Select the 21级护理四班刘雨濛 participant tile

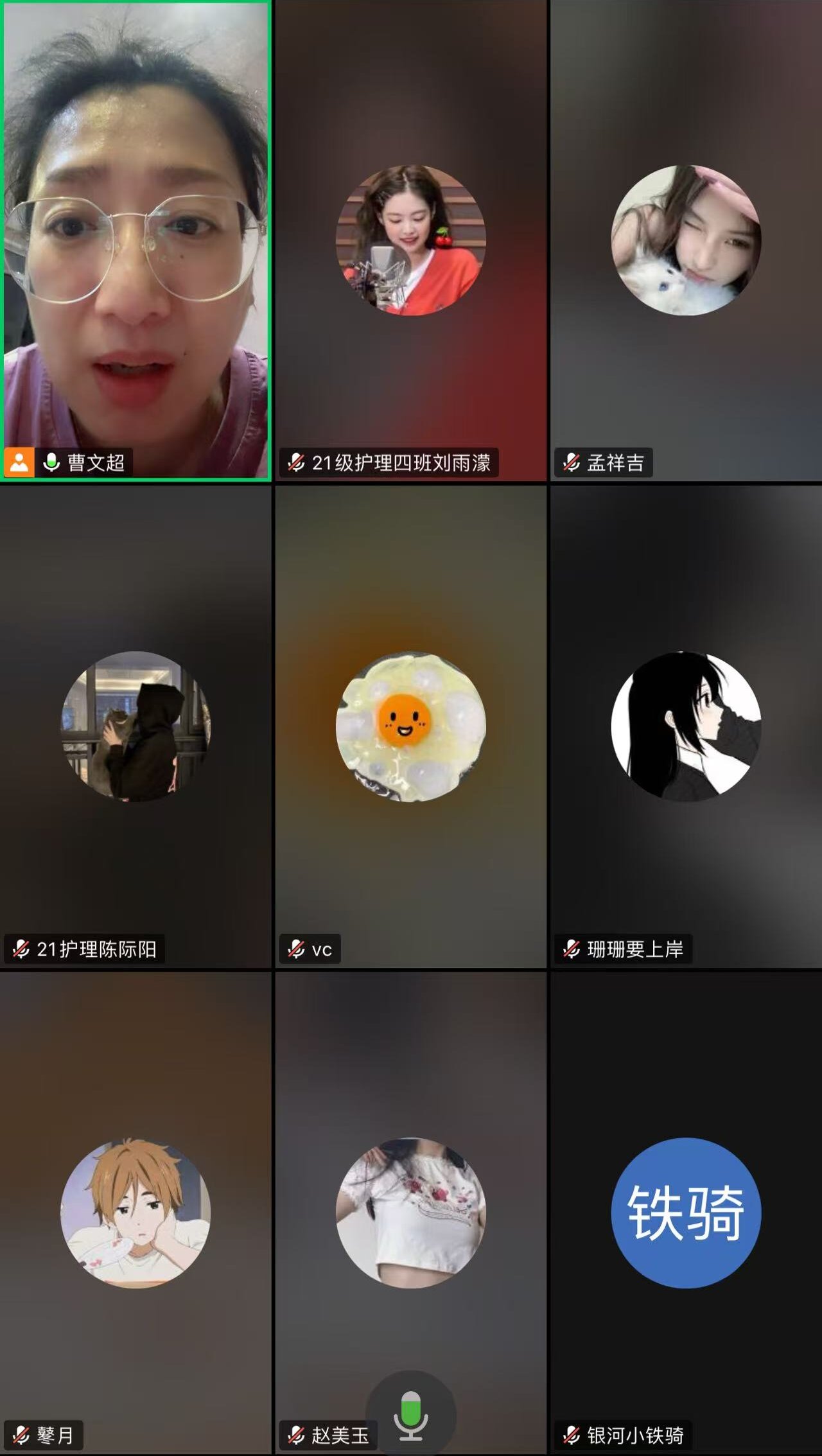click(411, 240)
